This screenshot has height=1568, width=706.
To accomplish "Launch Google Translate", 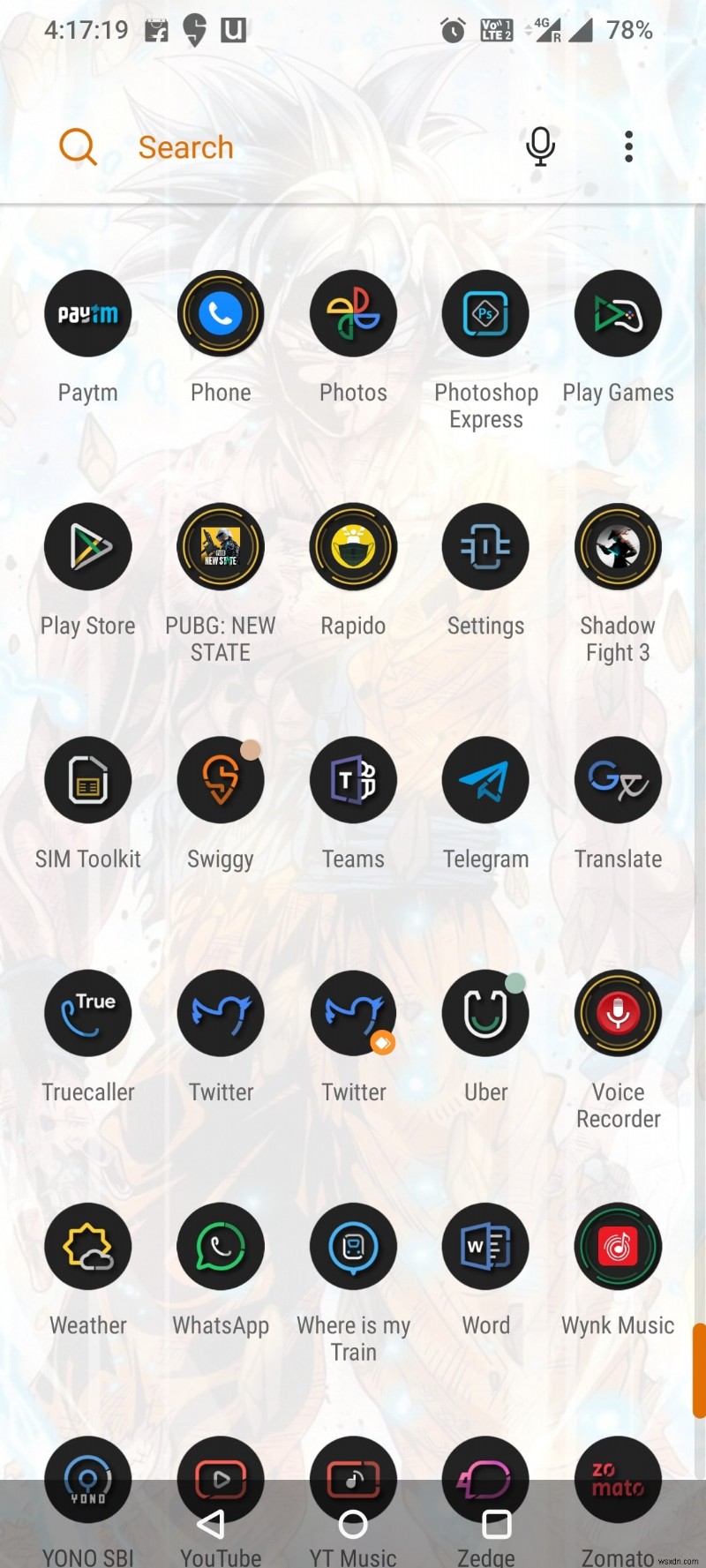I will point(618,779).
